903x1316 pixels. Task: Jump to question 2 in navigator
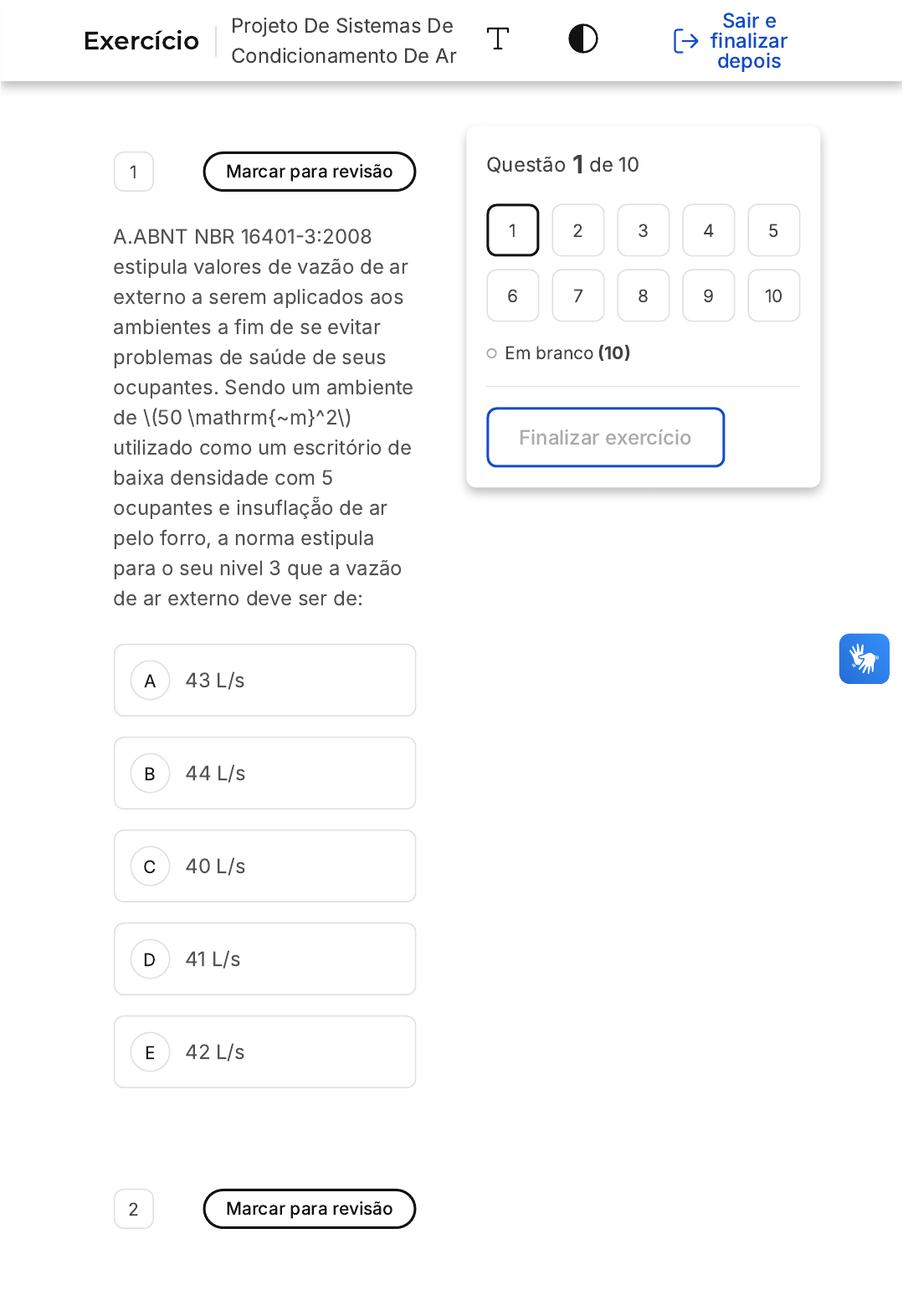[577, 230]
